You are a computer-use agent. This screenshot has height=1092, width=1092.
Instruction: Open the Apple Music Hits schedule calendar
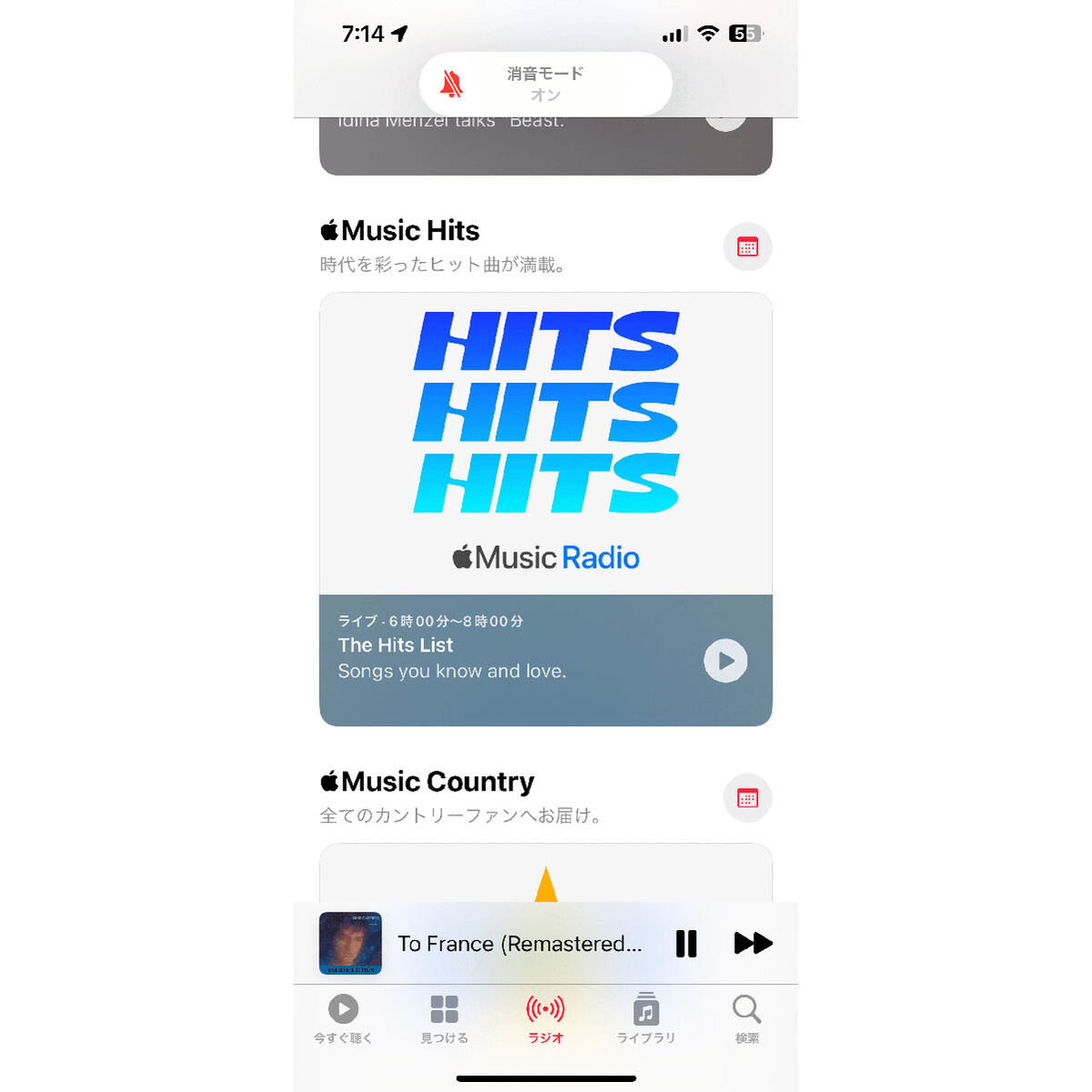(747, 247)
